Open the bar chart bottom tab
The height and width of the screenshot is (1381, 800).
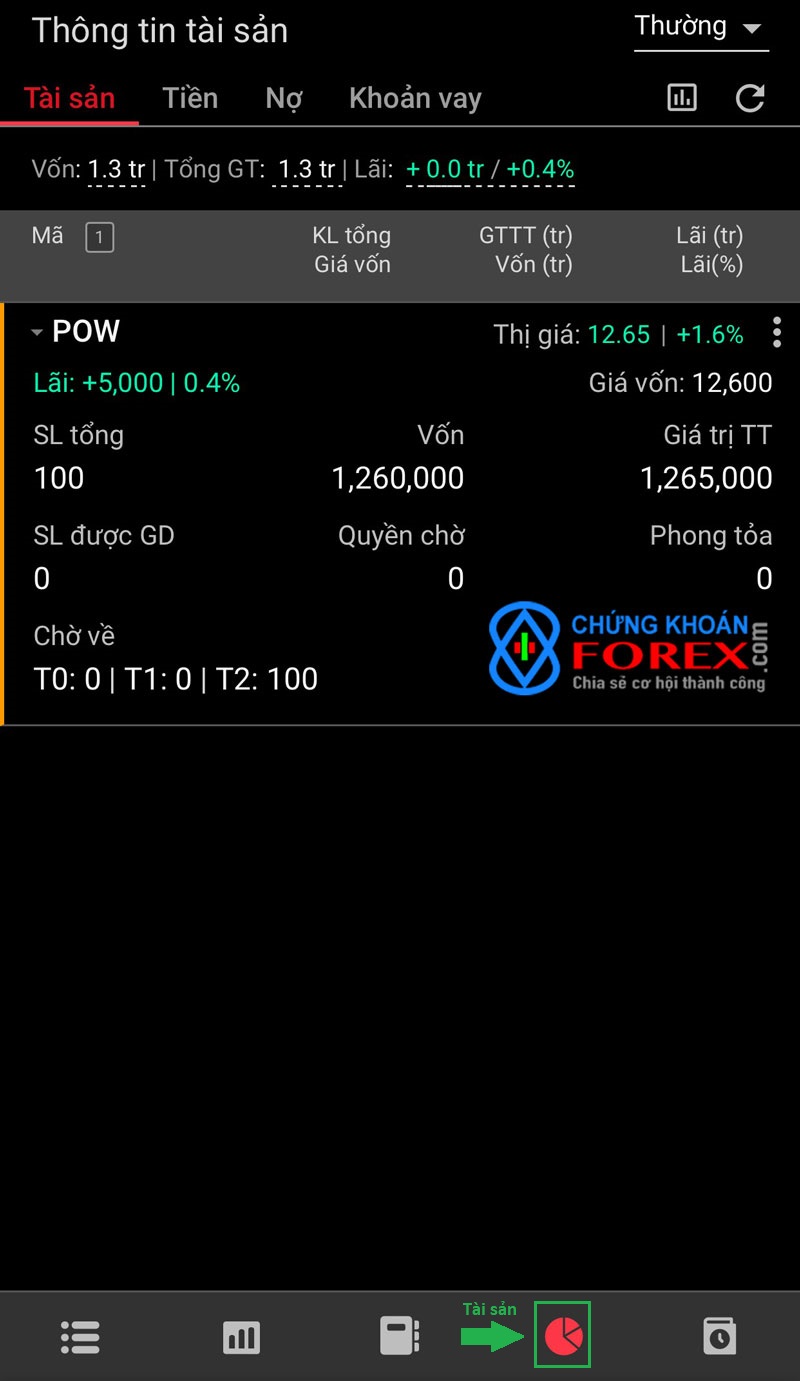tap(241, 1337)
